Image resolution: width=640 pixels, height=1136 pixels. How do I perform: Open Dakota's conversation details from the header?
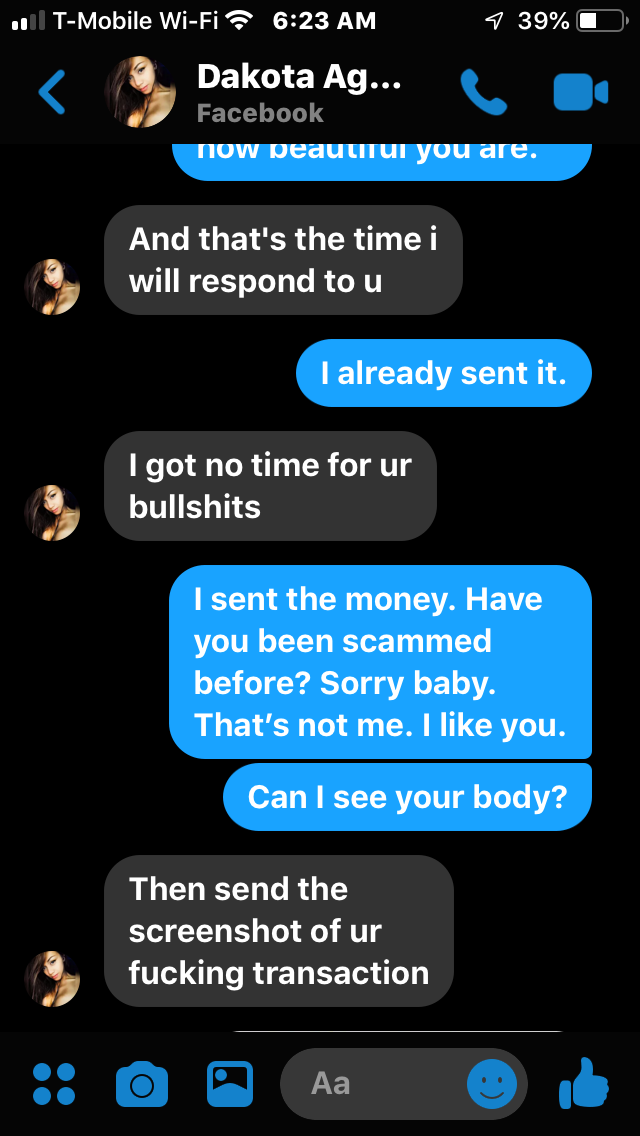(298, 93)
